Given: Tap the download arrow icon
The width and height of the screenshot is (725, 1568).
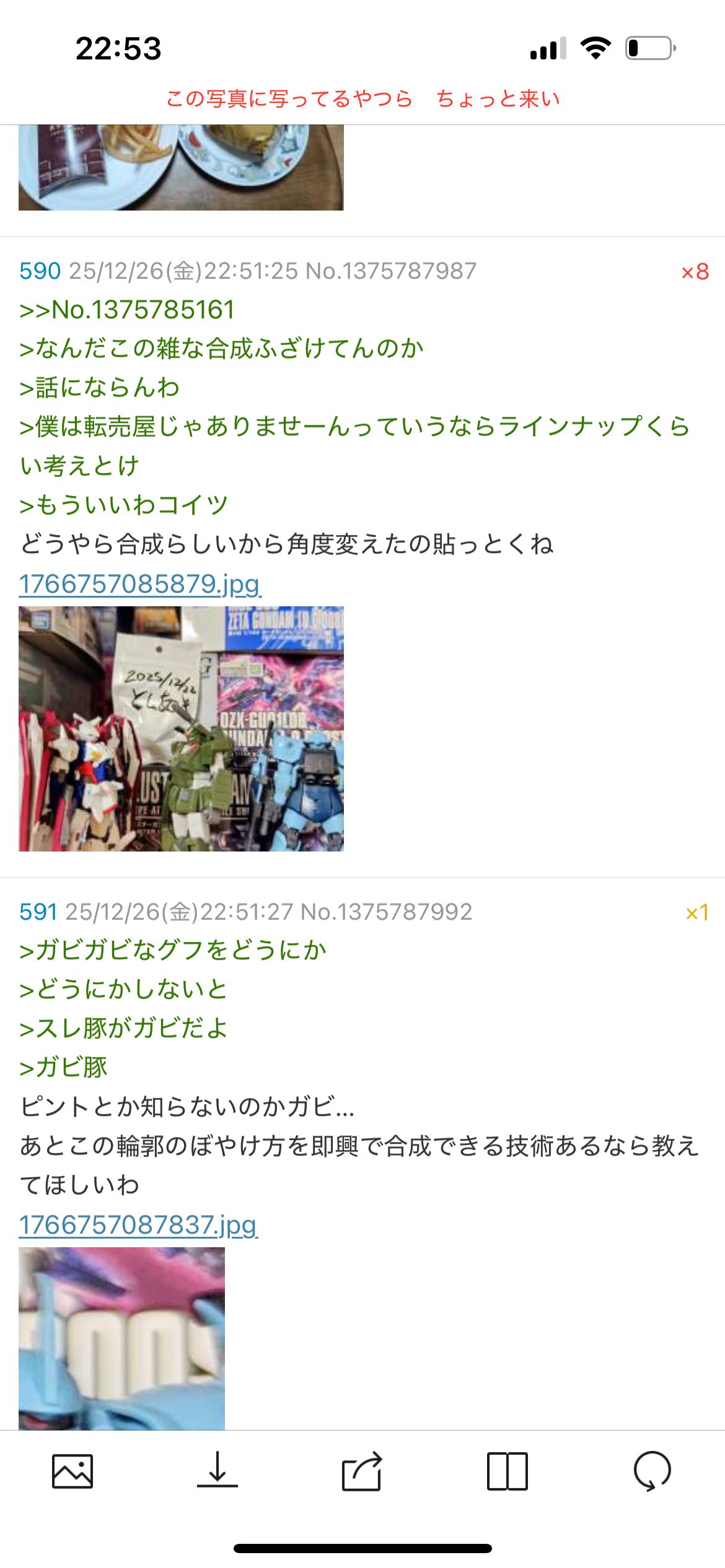Looking at the screenshot, I should (217, 1470).
